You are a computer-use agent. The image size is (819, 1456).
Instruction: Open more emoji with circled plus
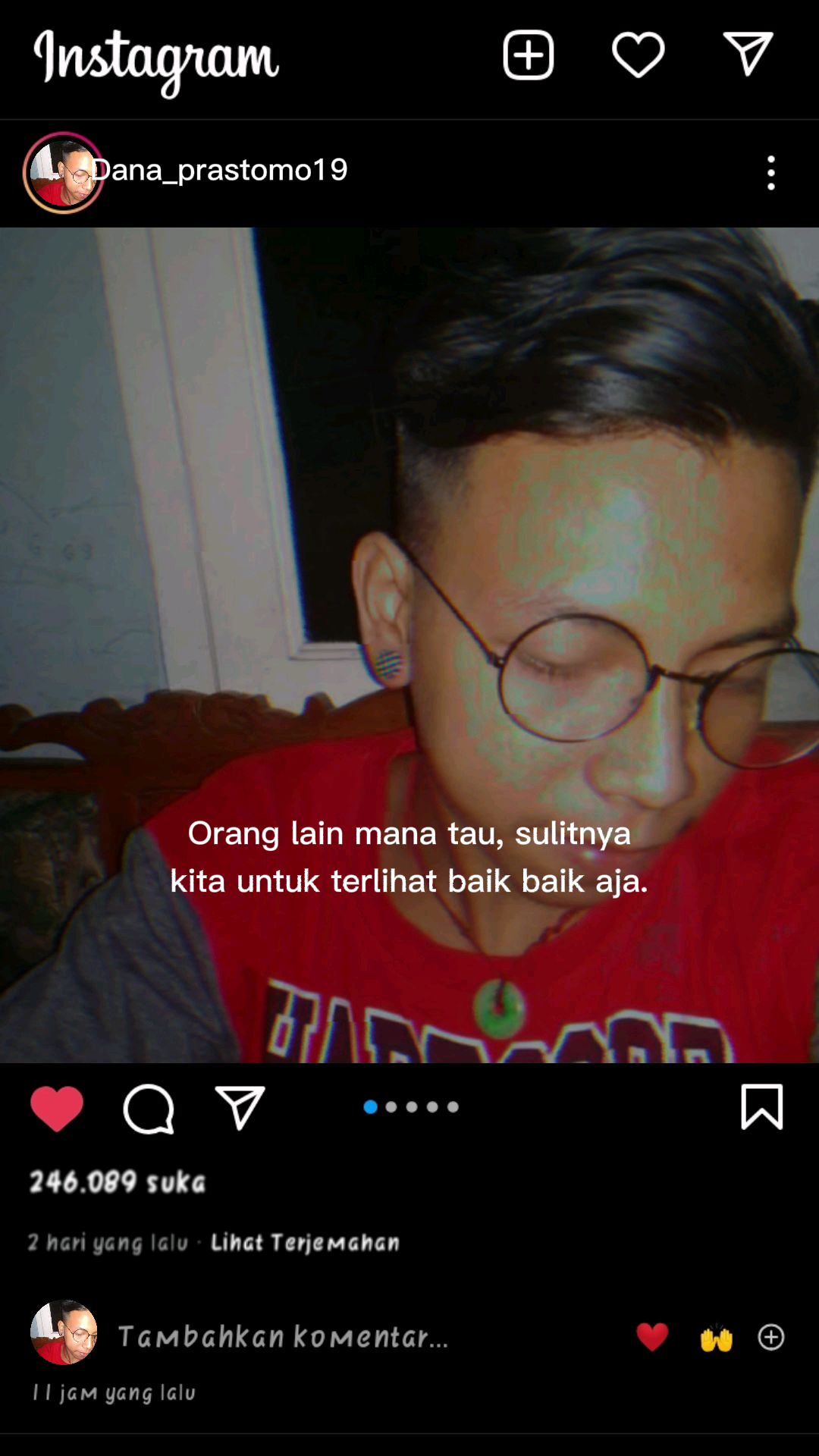(771, 1337)
